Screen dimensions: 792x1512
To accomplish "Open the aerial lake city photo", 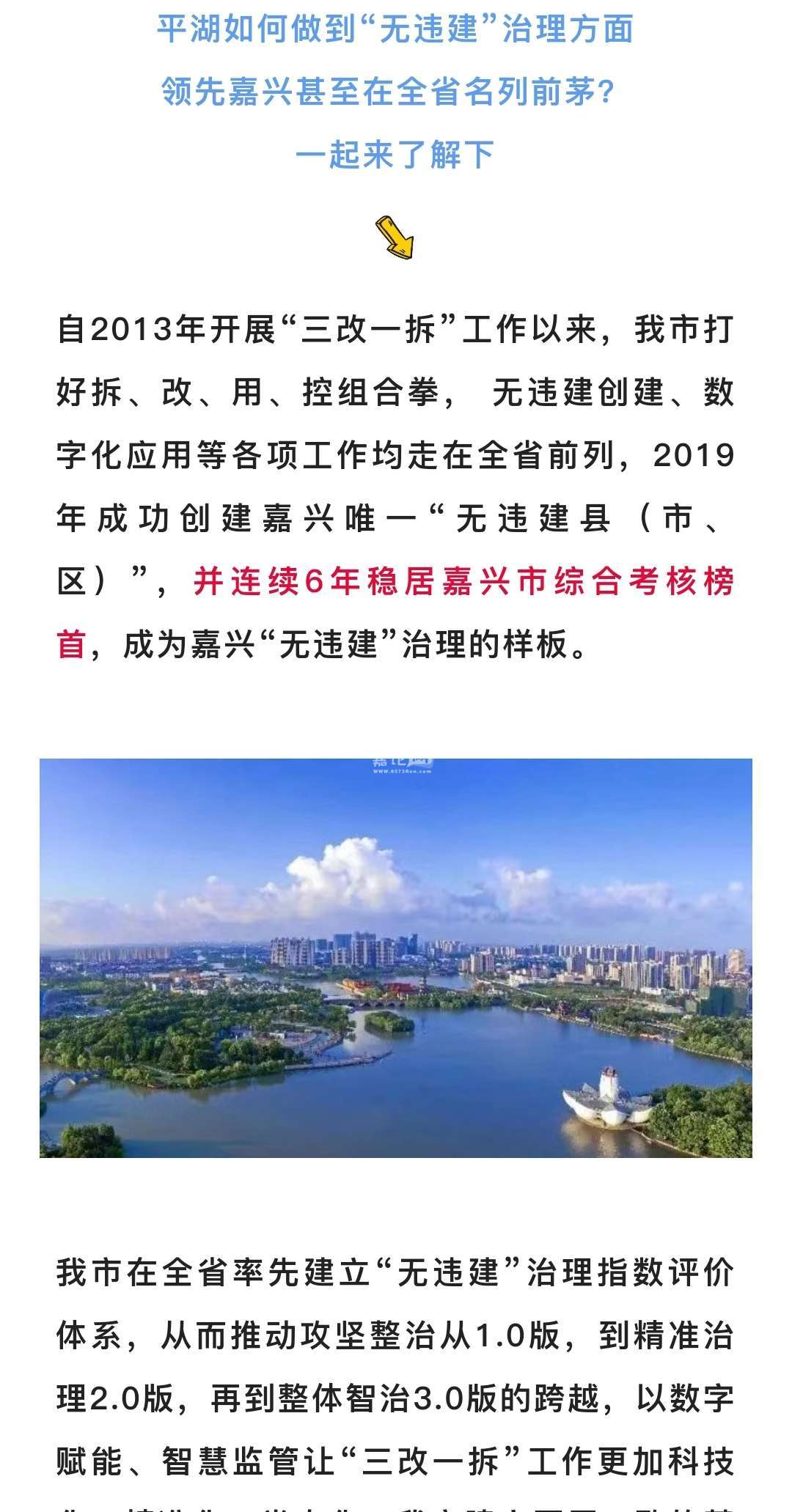I will 396,958.
